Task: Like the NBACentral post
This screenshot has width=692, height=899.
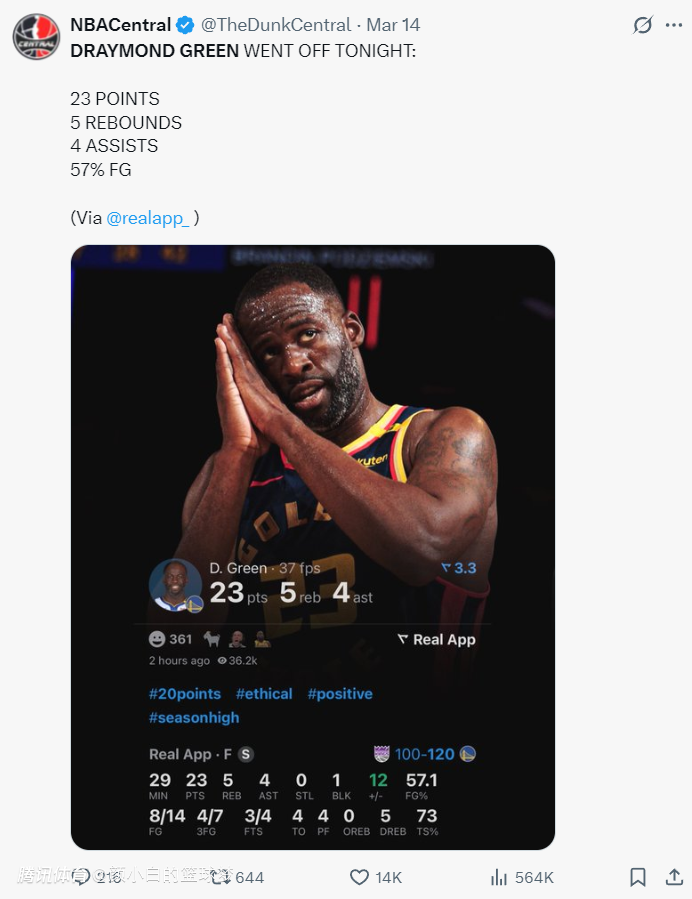Action: coord(360,877)
